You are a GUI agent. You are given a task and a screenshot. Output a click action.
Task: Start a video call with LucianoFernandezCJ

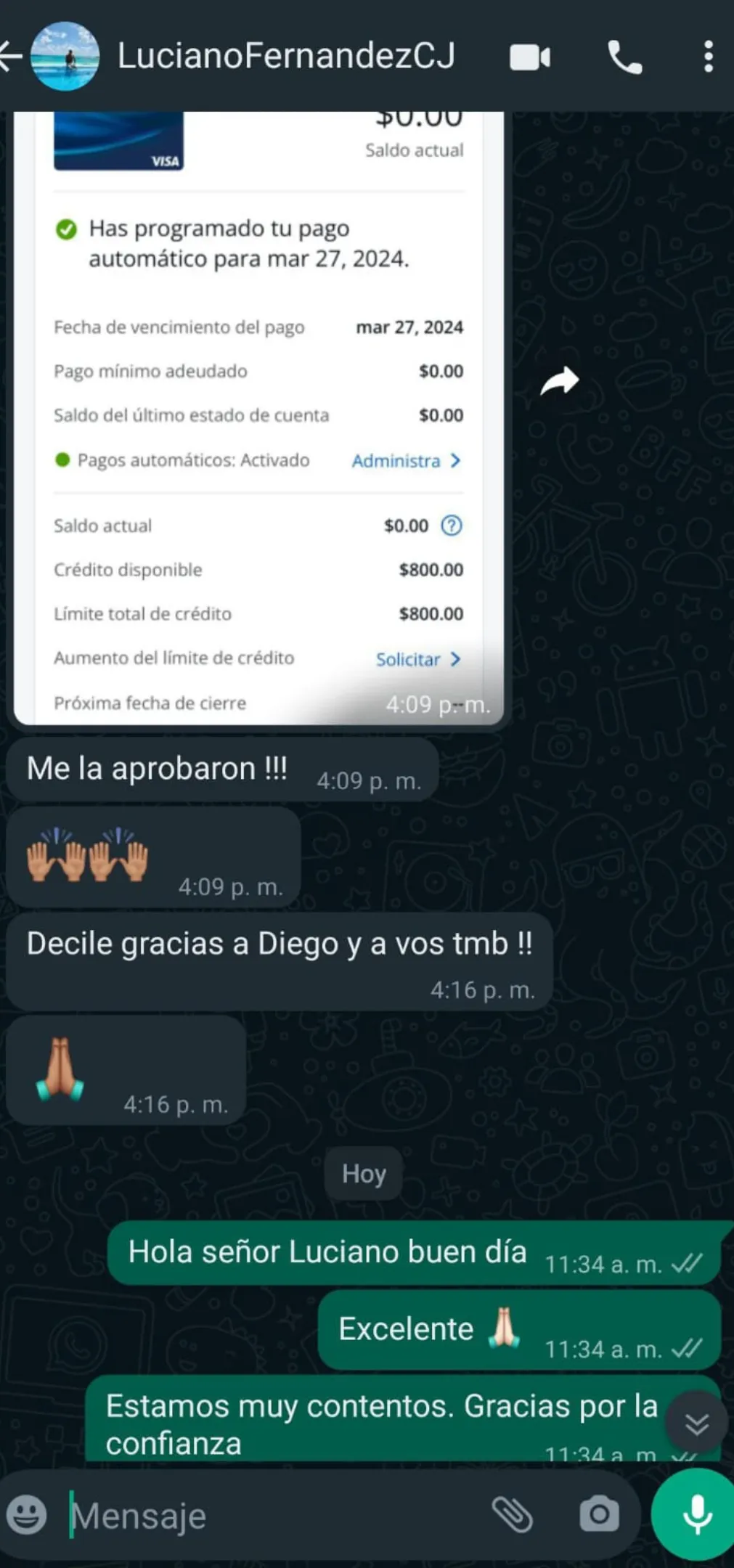(x=530, y=57)
